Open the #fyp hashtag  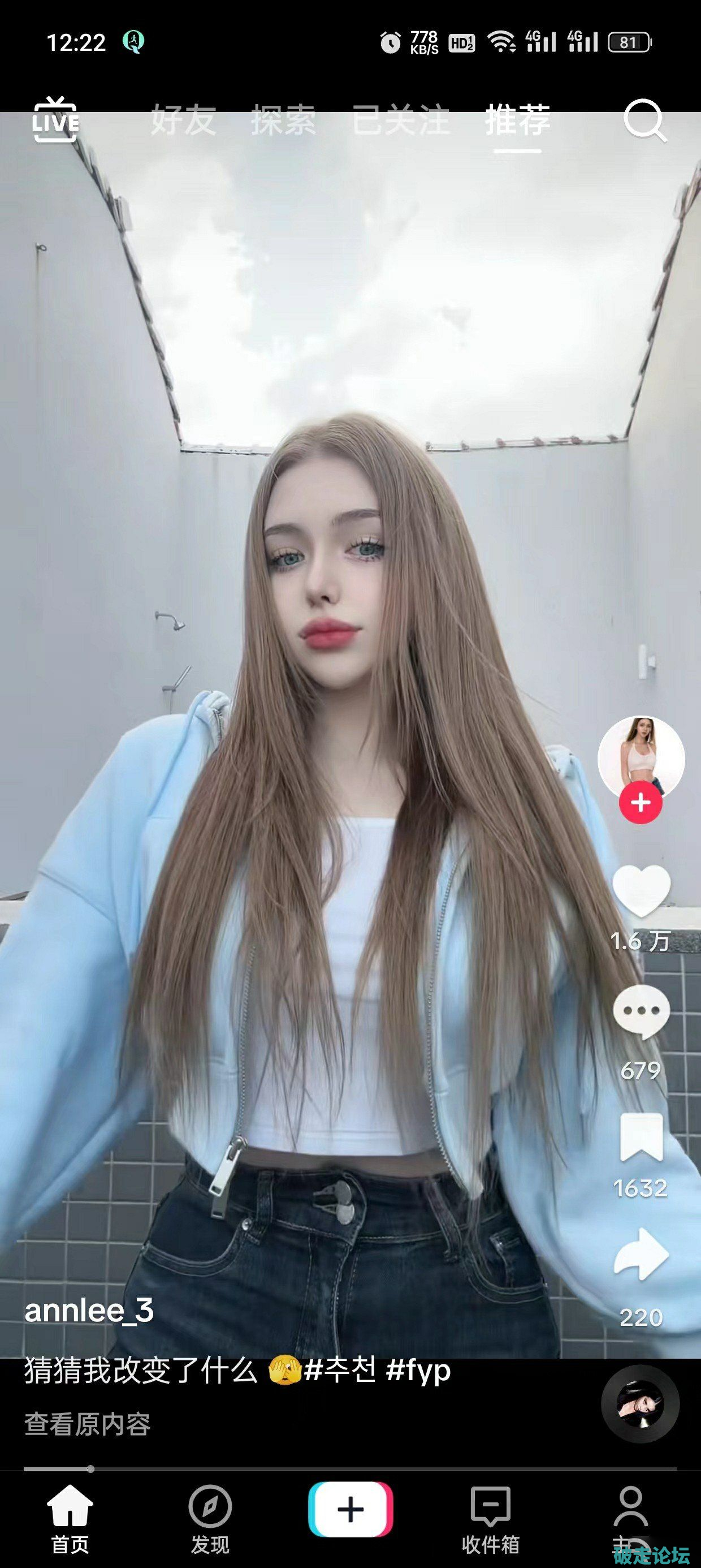[419, 1370]
